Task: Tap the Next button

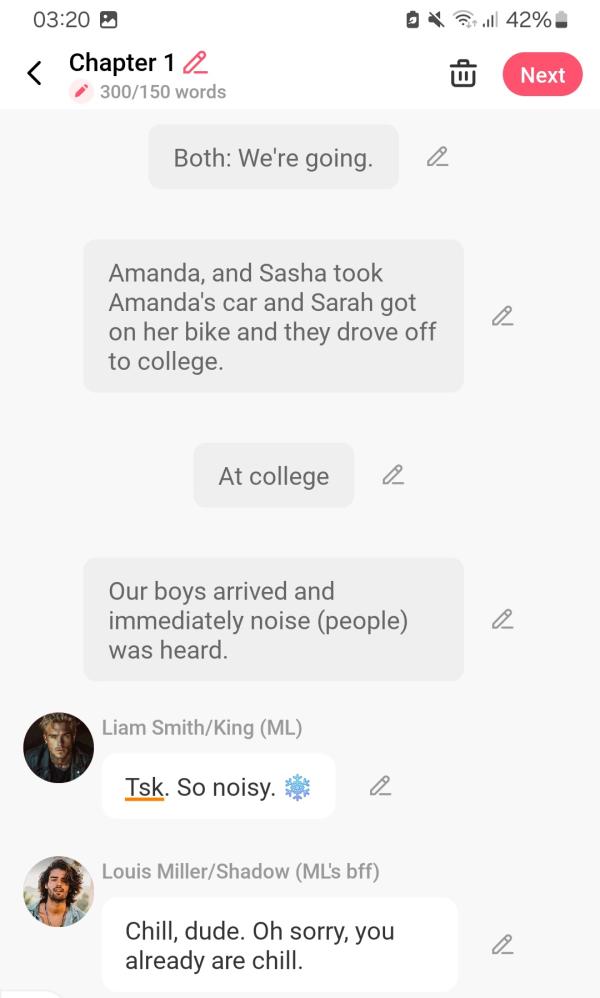Action: [542, 75]
